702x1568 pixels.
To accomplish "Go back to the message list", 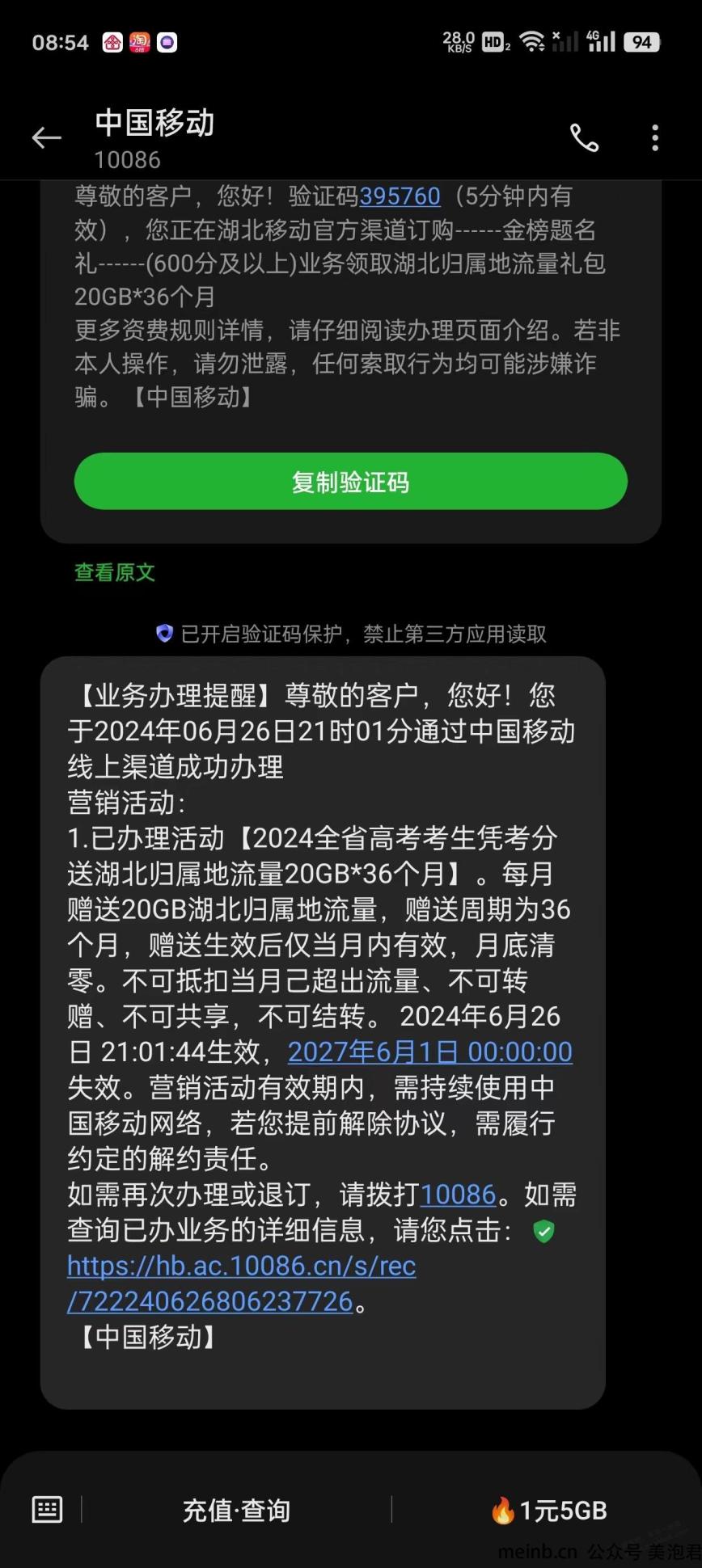I will click(46, 138).
